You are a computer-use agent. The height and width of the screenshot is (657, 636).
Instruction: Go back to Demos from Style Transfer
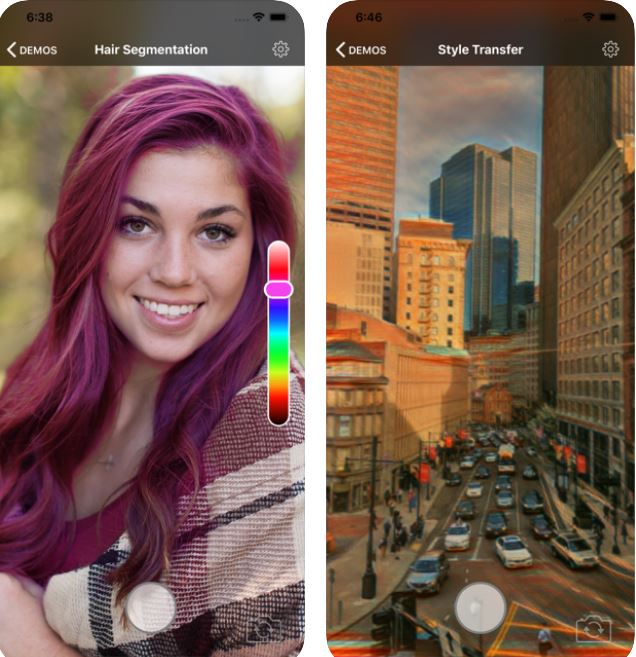(361, 50)
